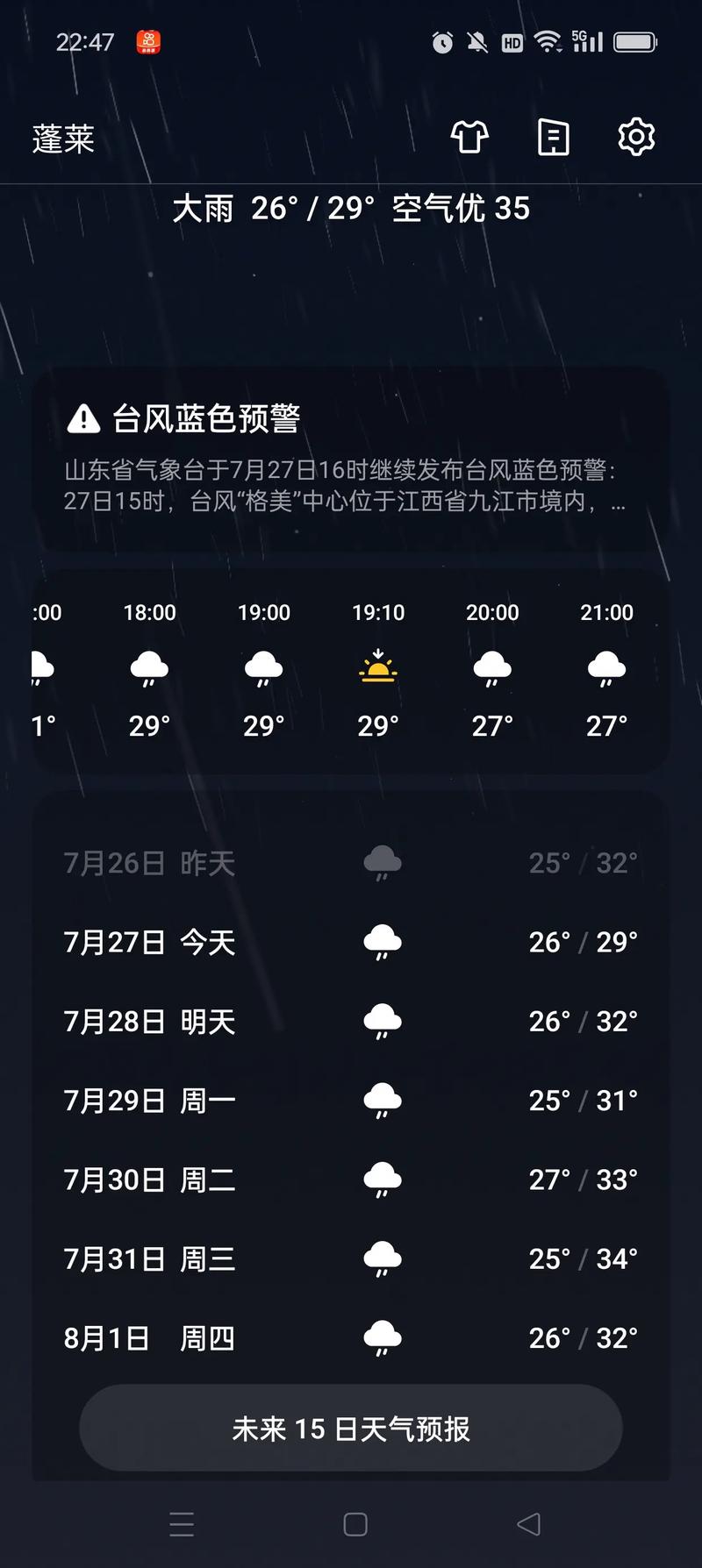Open 未来 15 日天气预报 forecast

coord(351,1429)
